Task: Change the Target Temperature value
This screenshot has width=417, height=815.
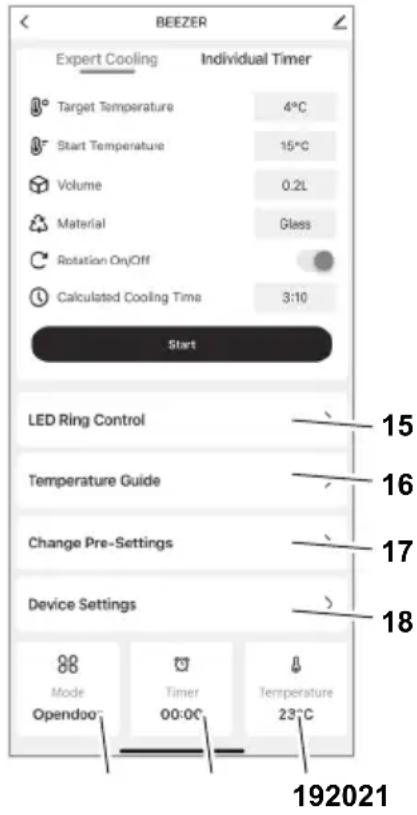Action: click(295, 107)
